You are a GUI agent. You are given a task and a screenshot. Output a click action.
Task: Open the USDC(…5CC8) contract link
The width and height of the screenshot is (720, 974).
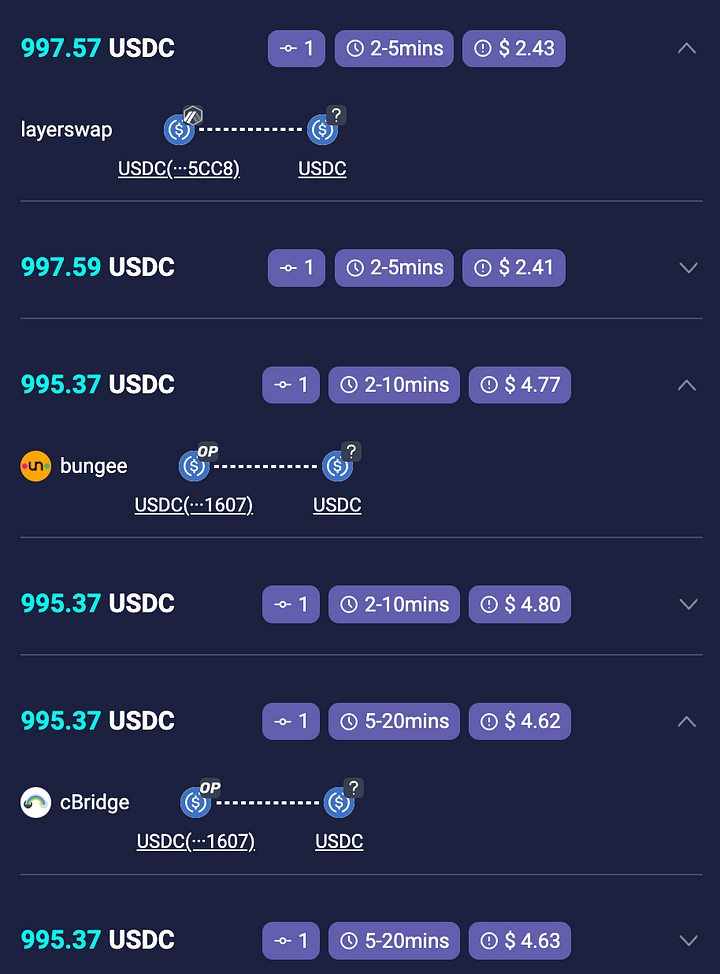point(180,168)
